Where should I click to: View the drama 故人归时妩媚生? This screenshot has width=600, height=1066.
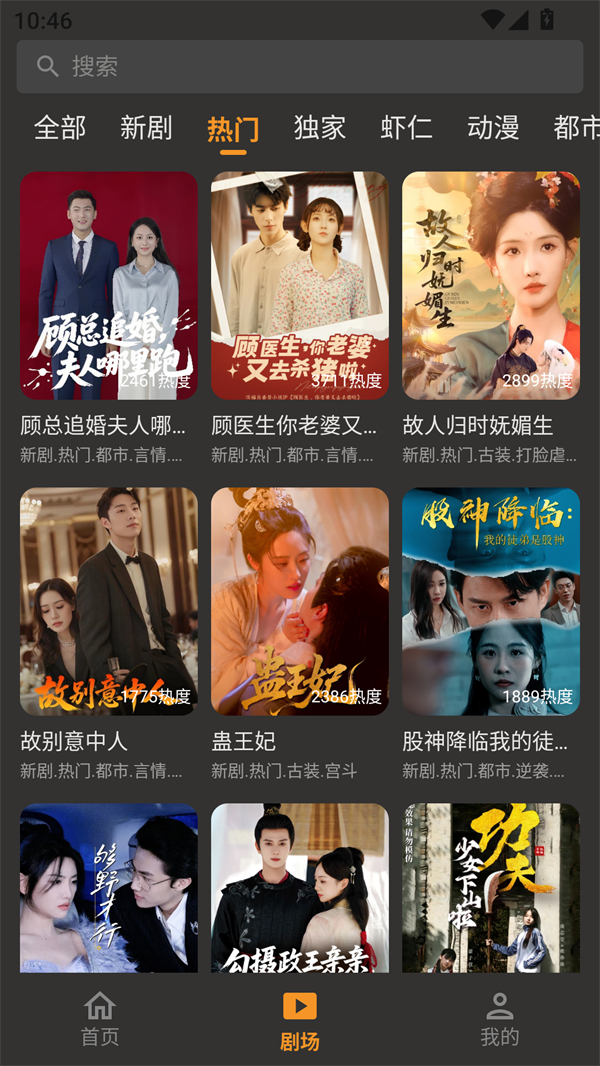point(491,286)
